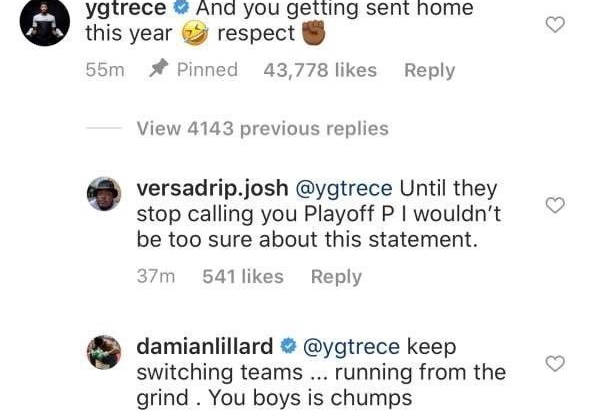View the 43,778 likes on pinned comment
The image size is (600, 419).
click(320, 70)
